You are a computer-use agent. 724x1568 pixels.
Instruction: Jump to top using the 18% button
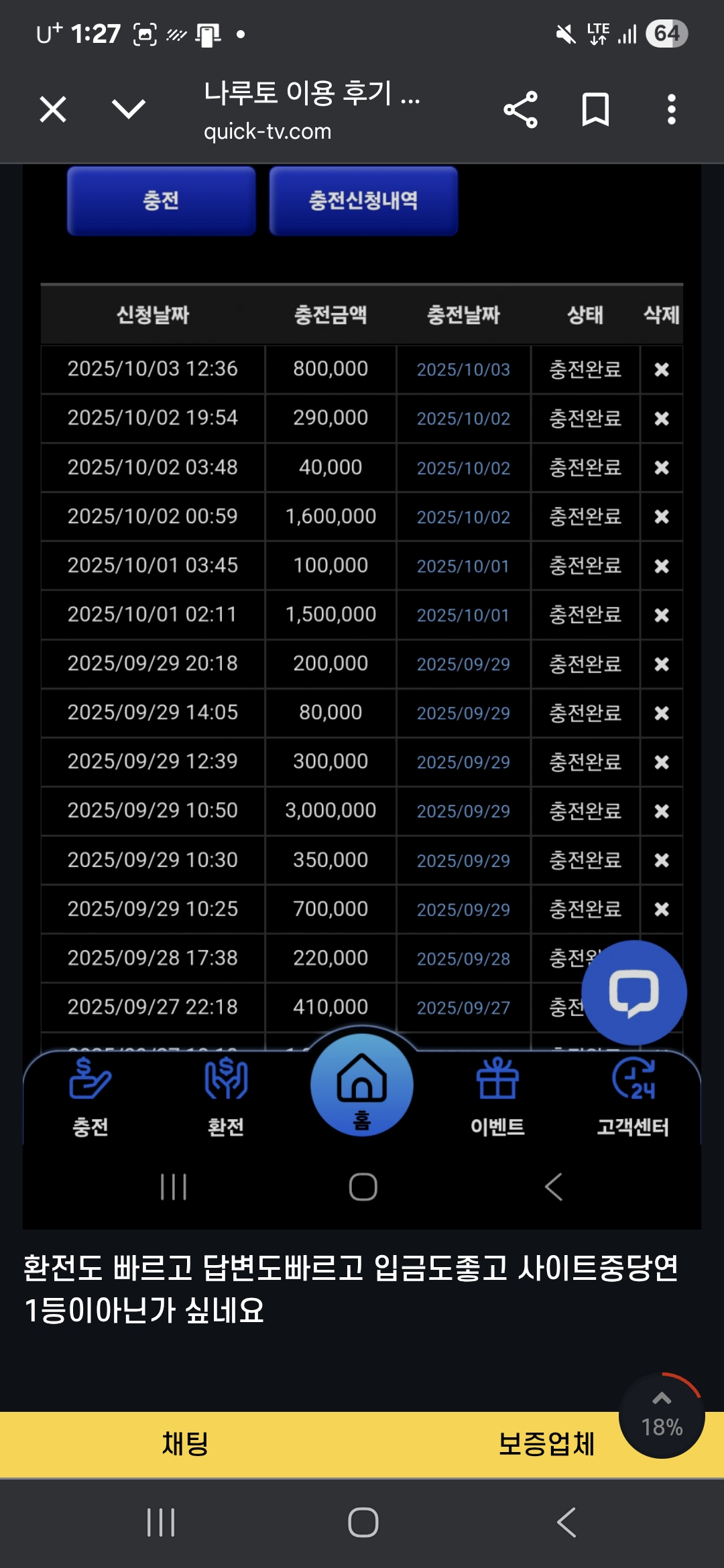tap(662, 1415)
